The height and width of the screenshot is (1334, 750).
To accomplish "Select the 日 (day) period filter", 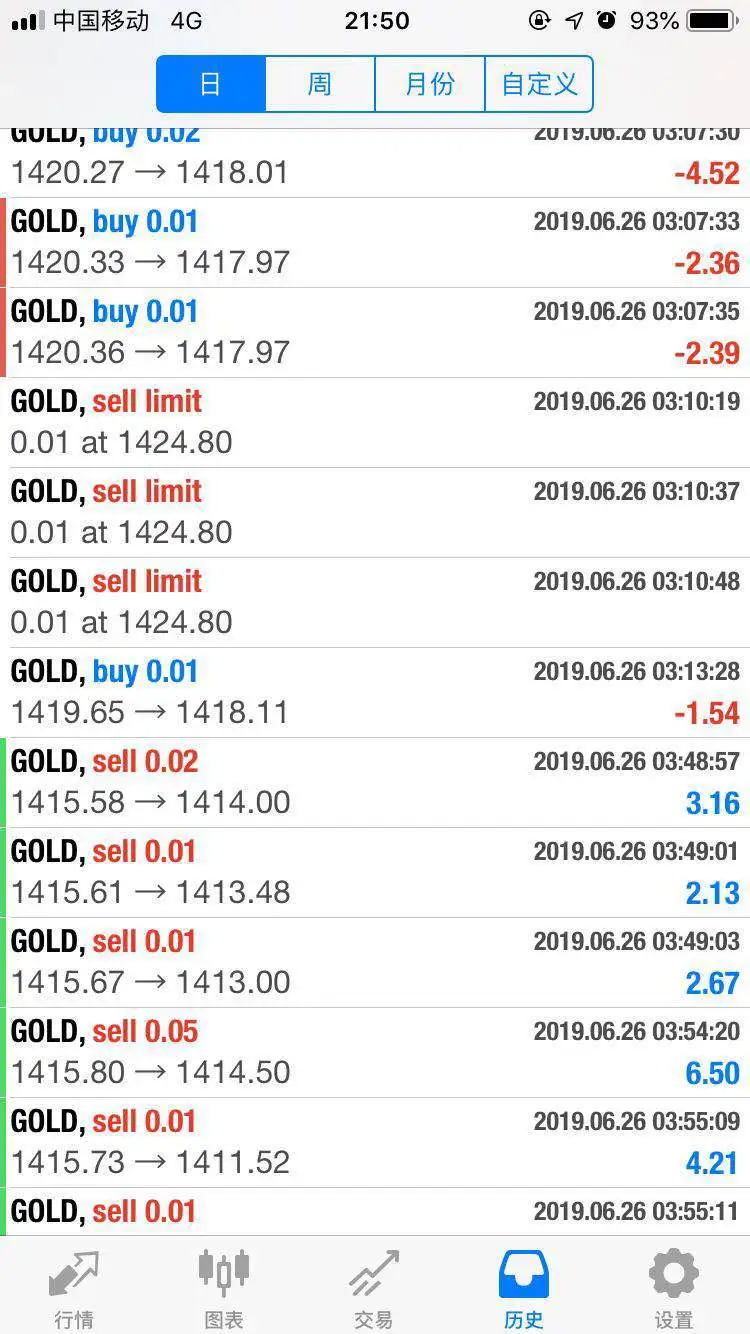I will click(x=211, y=84).
